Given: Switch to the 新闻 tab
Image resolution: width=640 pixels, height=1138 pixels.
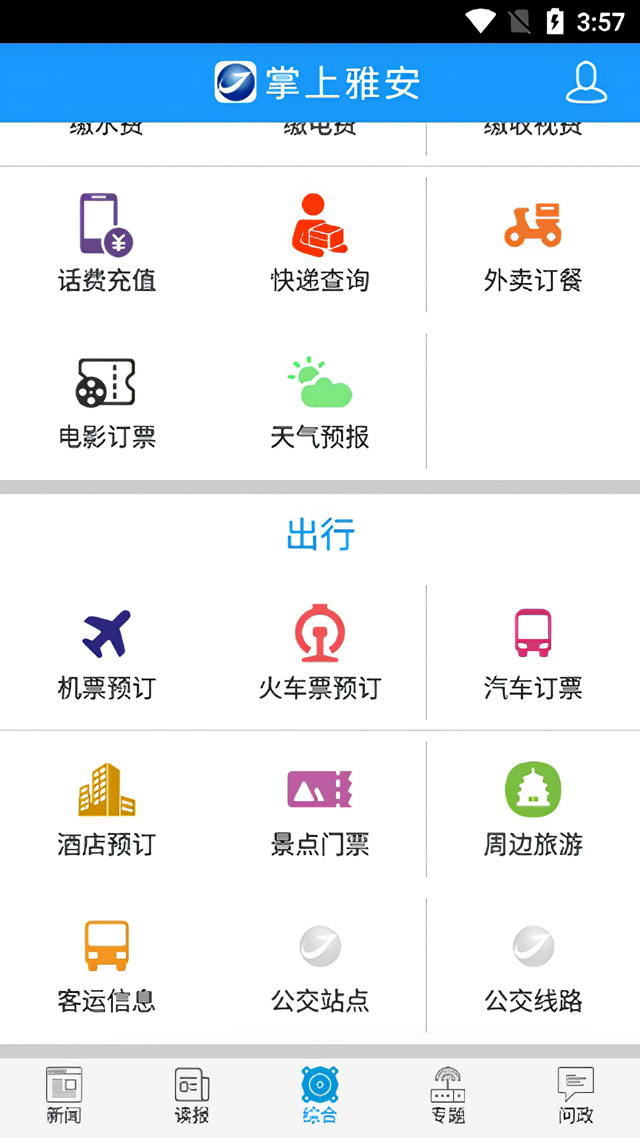Looking at the screenshot, I should (x=64, y=1096).
